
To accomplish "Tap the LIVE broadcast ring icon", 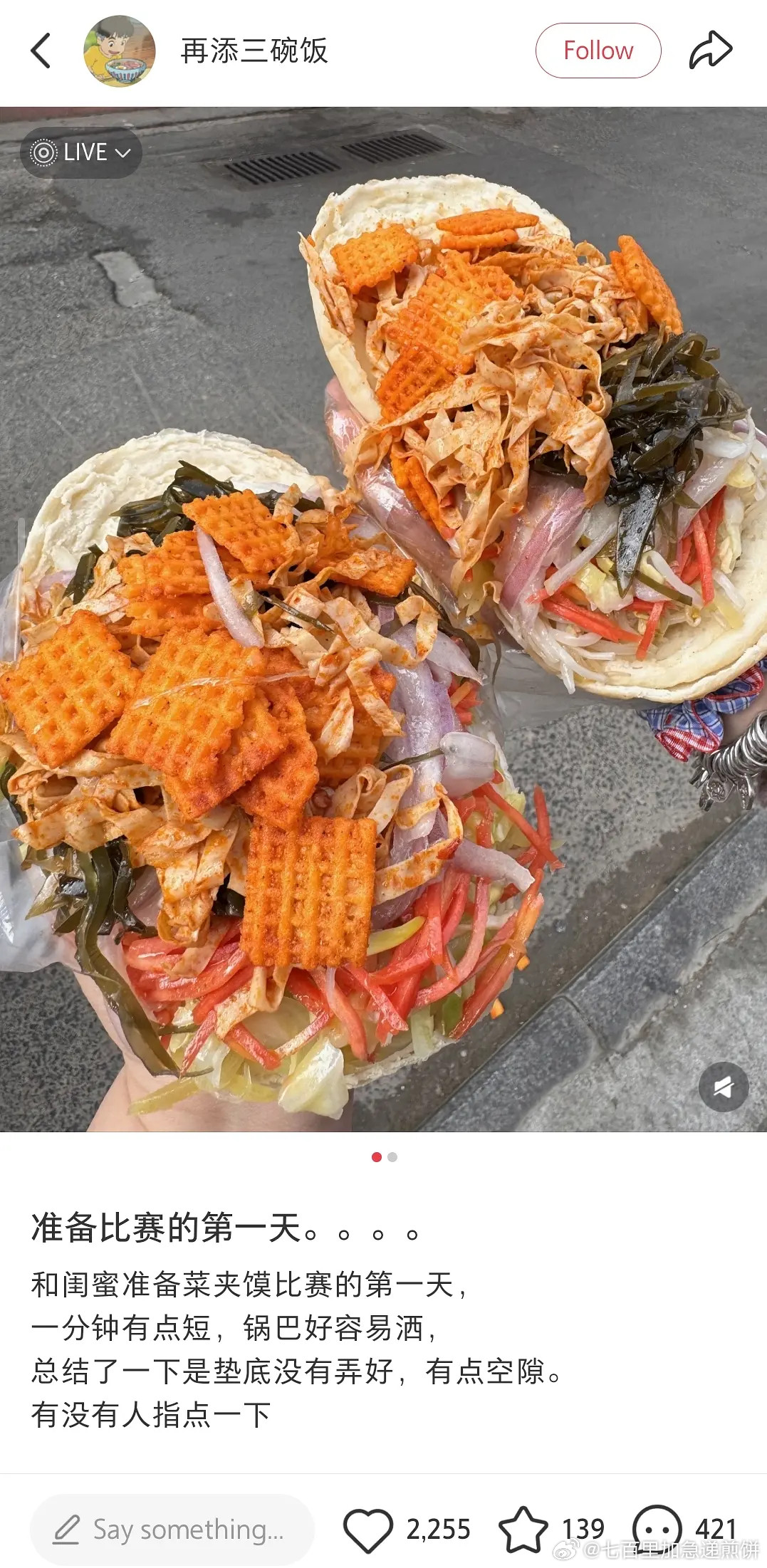I will click(x=44, y=152).
